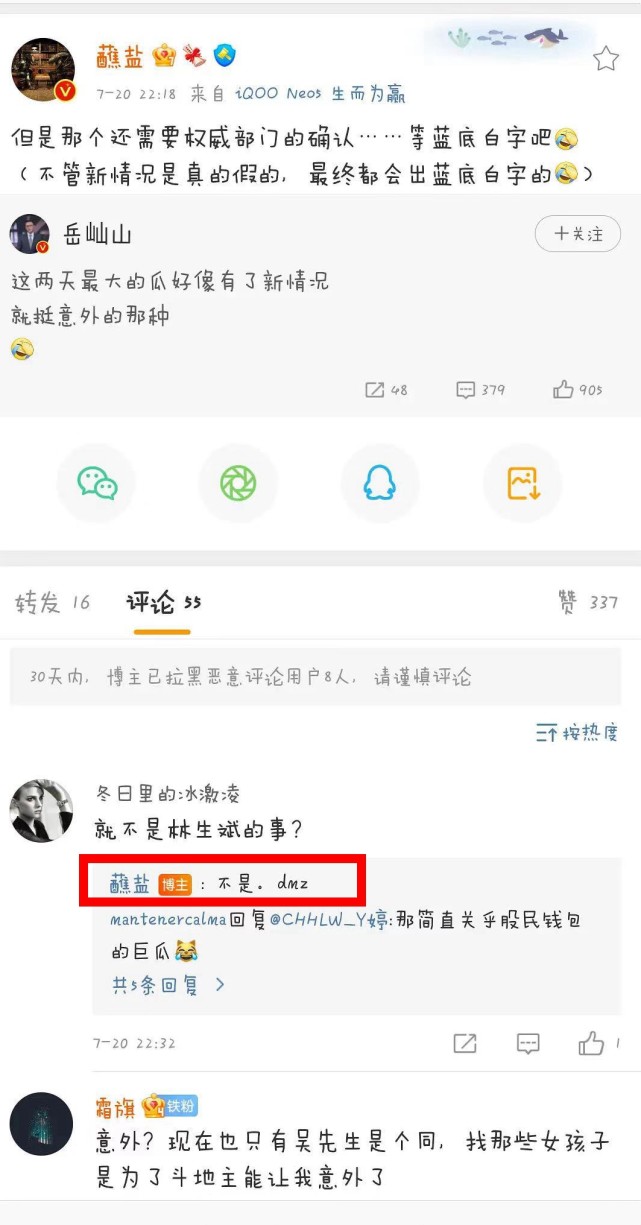Share post to QQ
641x1225 pixels.
[x=379, y=484]
